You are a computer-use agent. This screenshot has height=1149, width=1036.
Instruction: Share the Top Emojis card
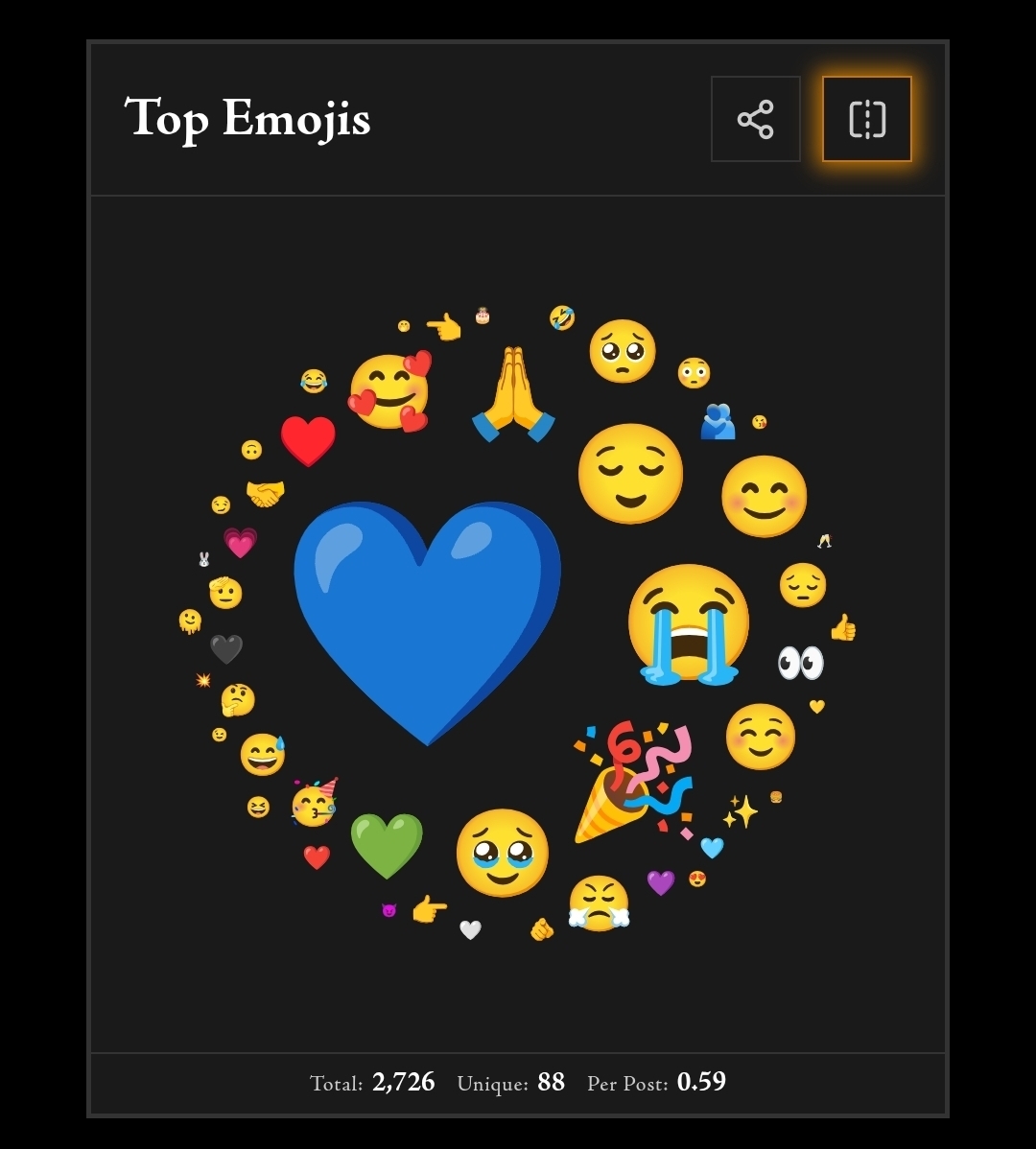pyautogui.click(x=755, y=119)
